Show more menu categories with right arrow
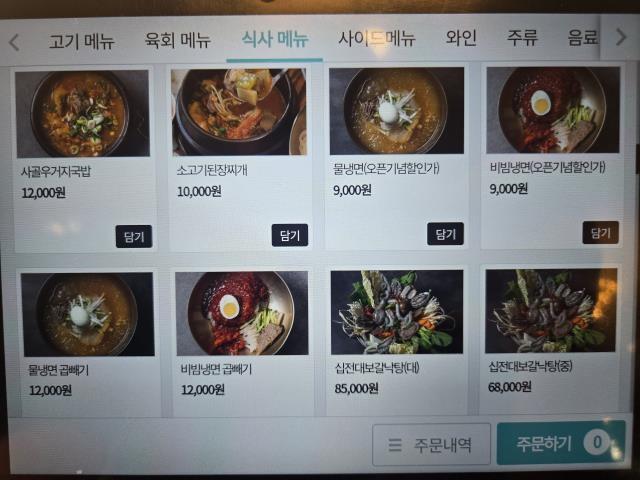 [621, 38]
